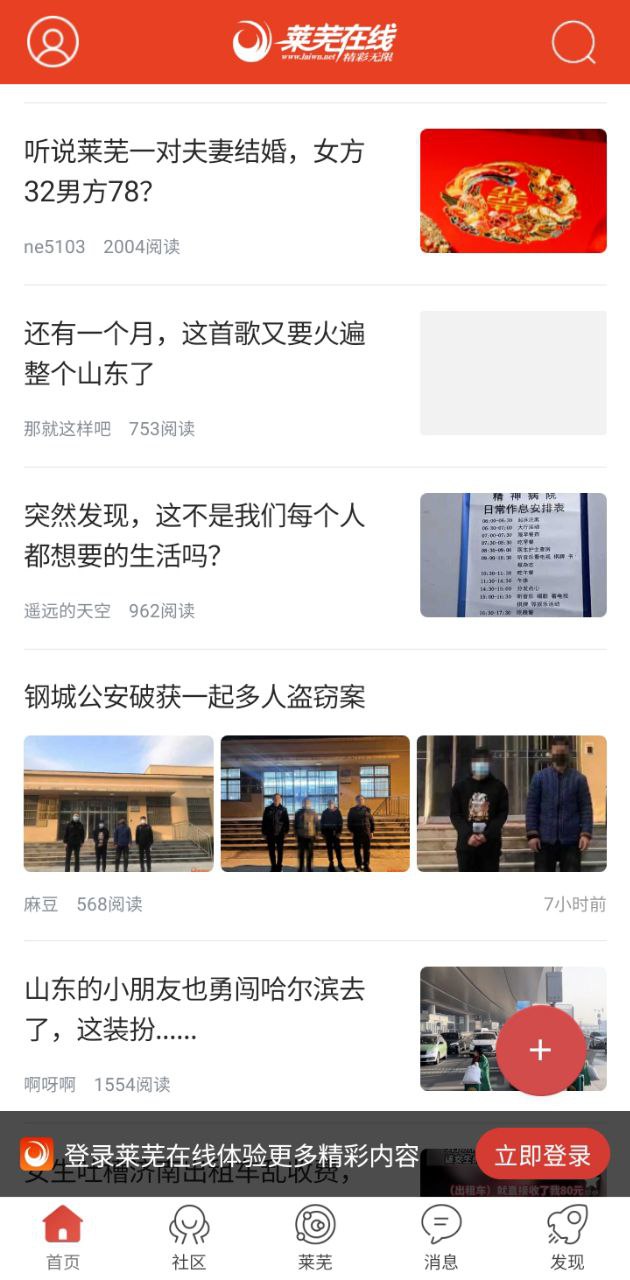
Task: Open the post by 遥远的天空
Action: click(195, 535)
